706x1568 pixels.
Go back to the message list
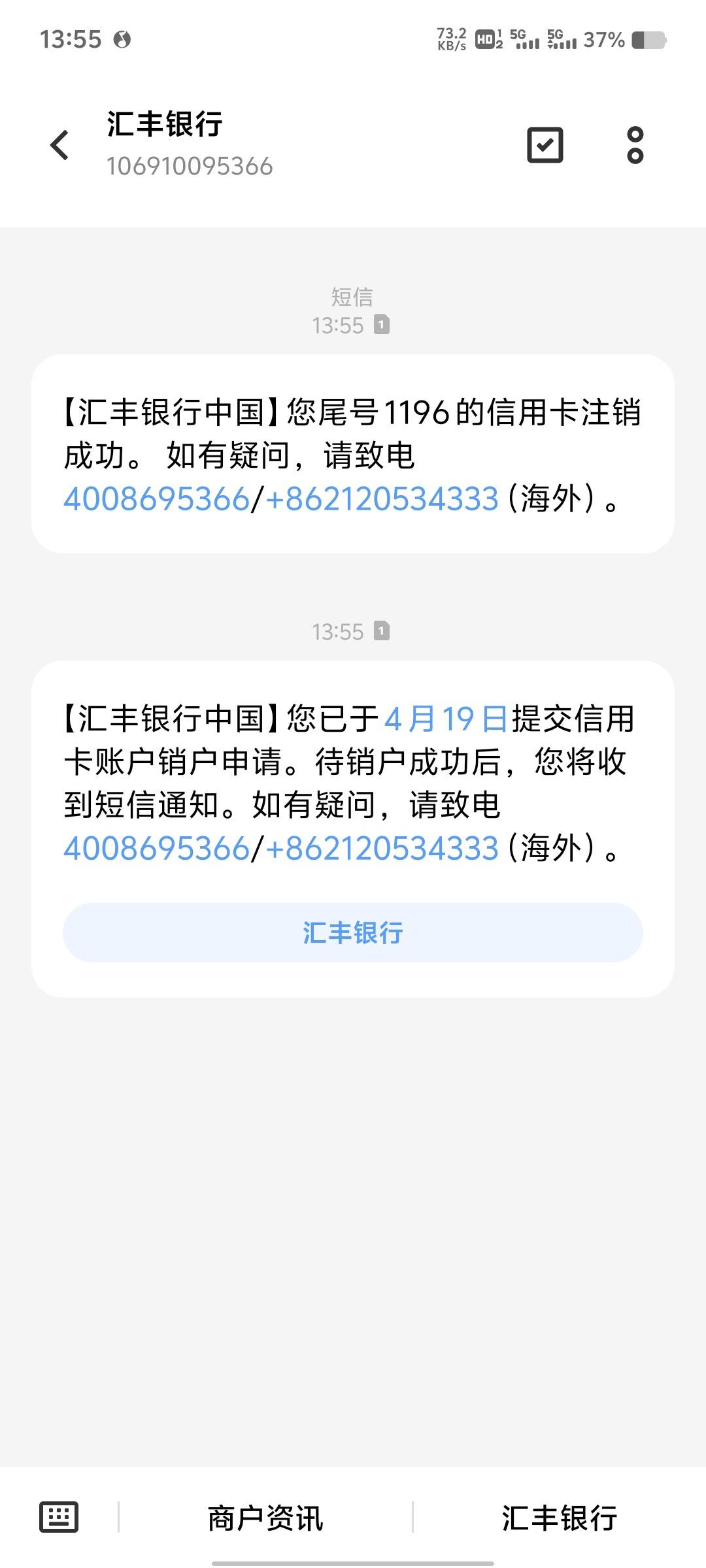[59, 145]
